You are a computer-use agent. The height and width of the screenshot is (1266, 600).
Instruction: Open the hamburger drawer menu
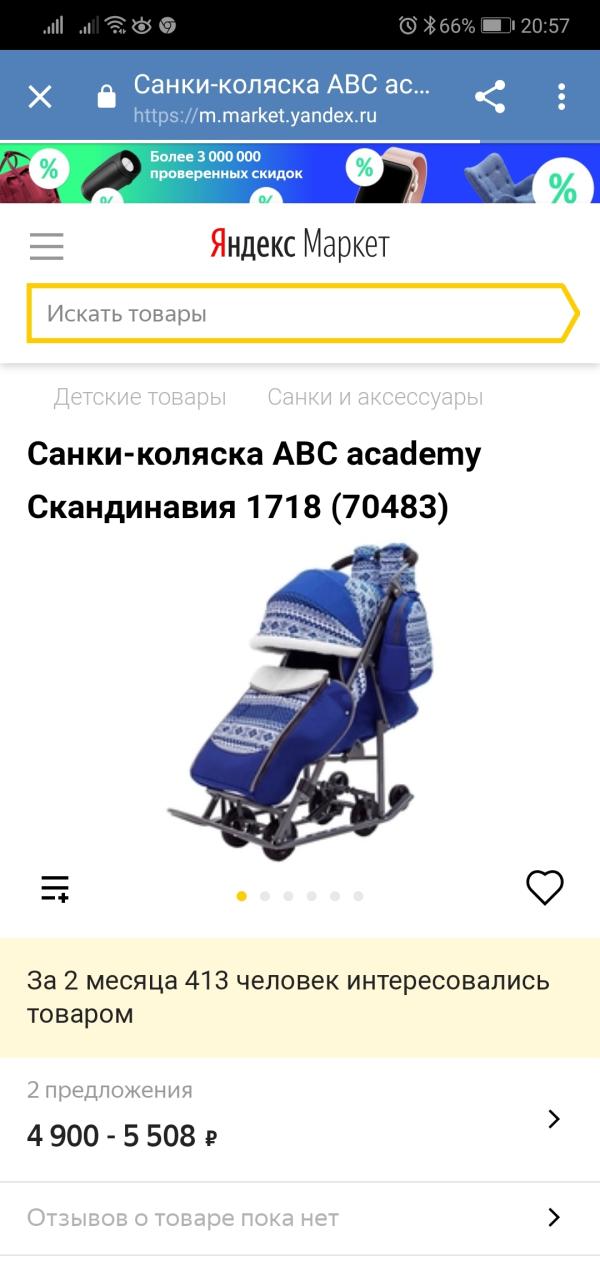coord(46,246)
